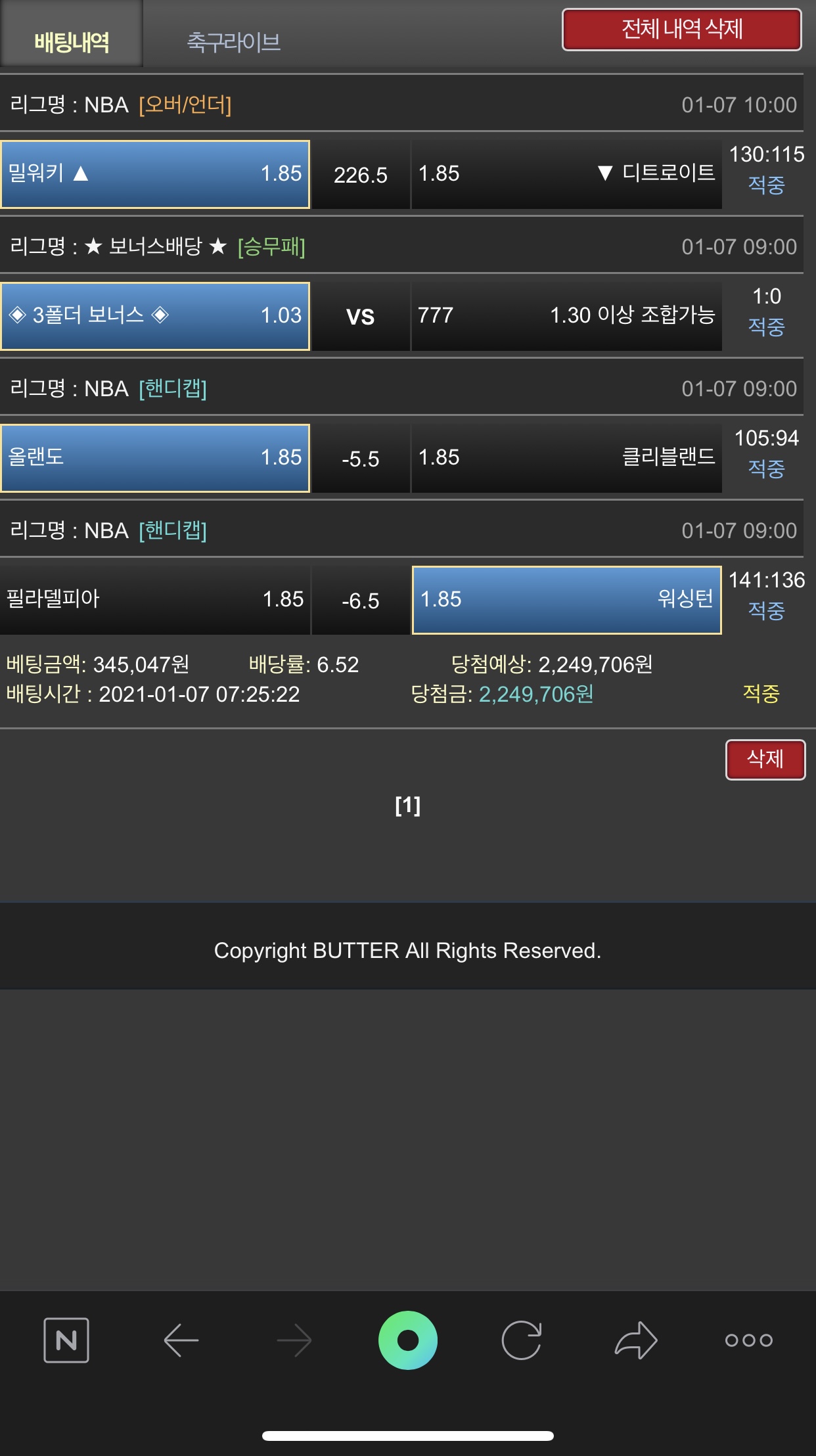Image resolution: width=816 pixels, height=1456 pixels.
Task: Tap the 전체 내역 삭제 button
Action: click(x=681, y=30)
